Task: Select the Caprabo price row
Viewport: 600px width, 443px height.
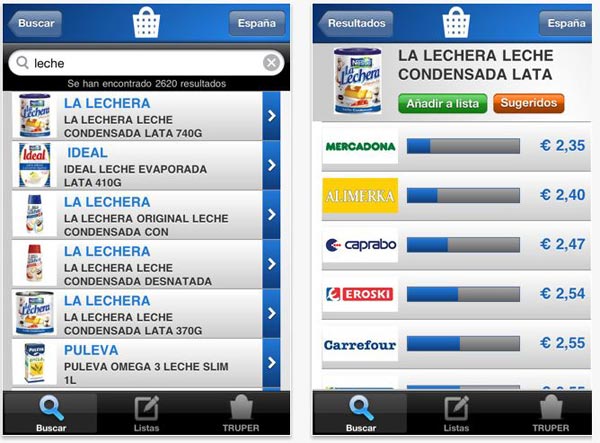Action: pyautogui.click(x=455, y=244)
